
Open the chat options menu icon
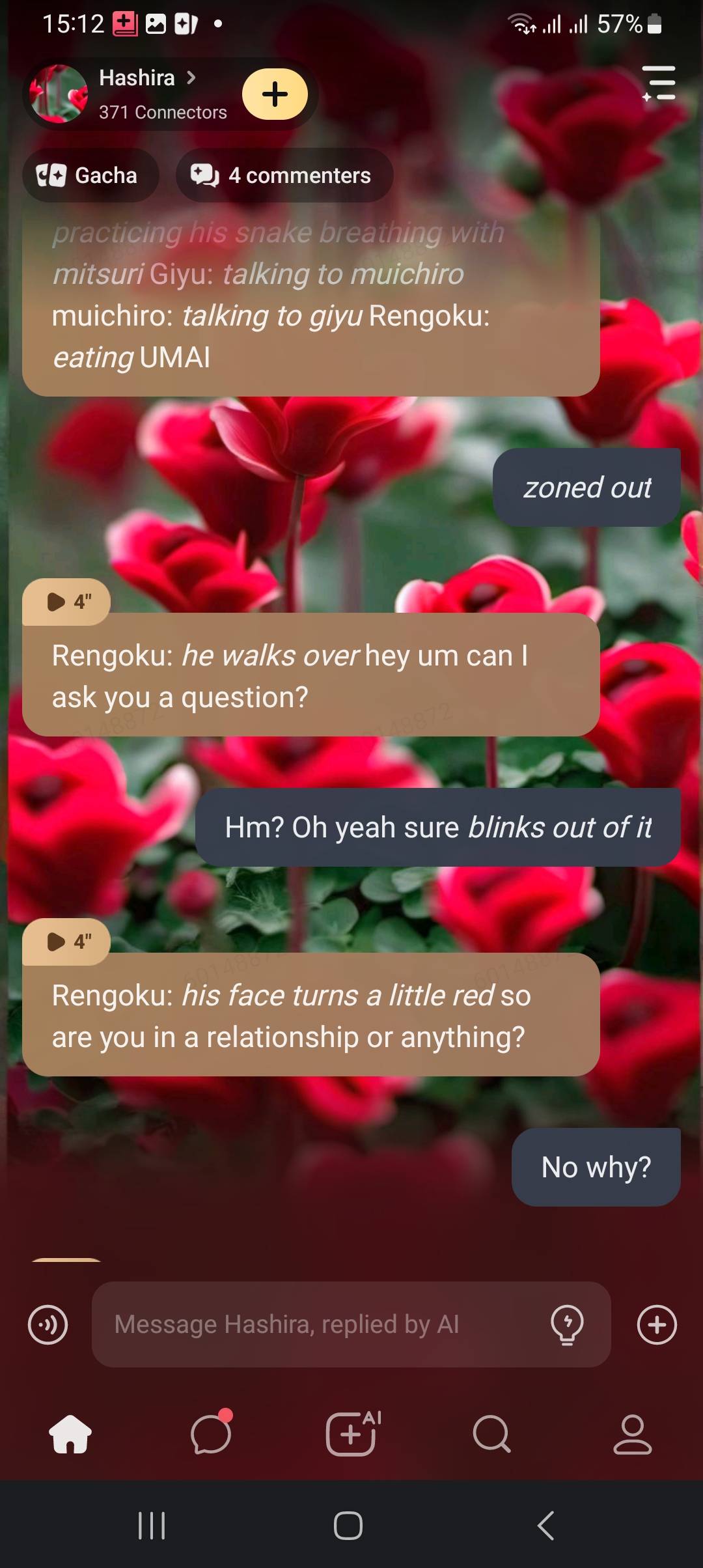pos(659,83)
